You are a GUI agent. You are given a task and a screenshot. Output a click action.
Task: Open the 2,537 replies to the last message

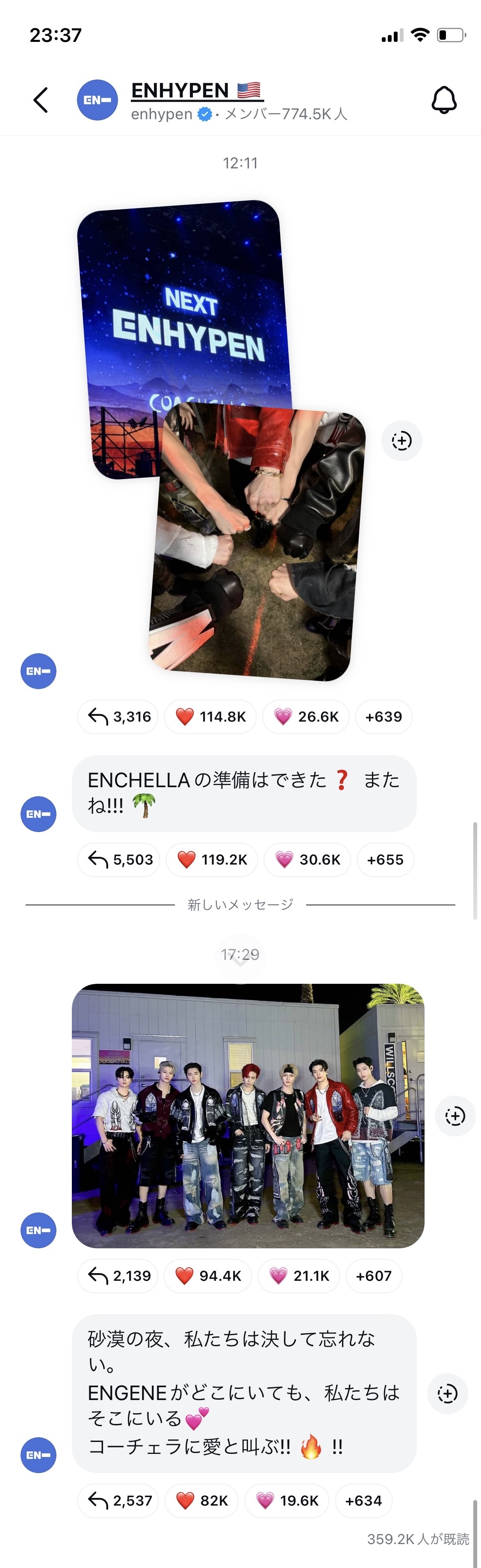(x=119, y=1500)
